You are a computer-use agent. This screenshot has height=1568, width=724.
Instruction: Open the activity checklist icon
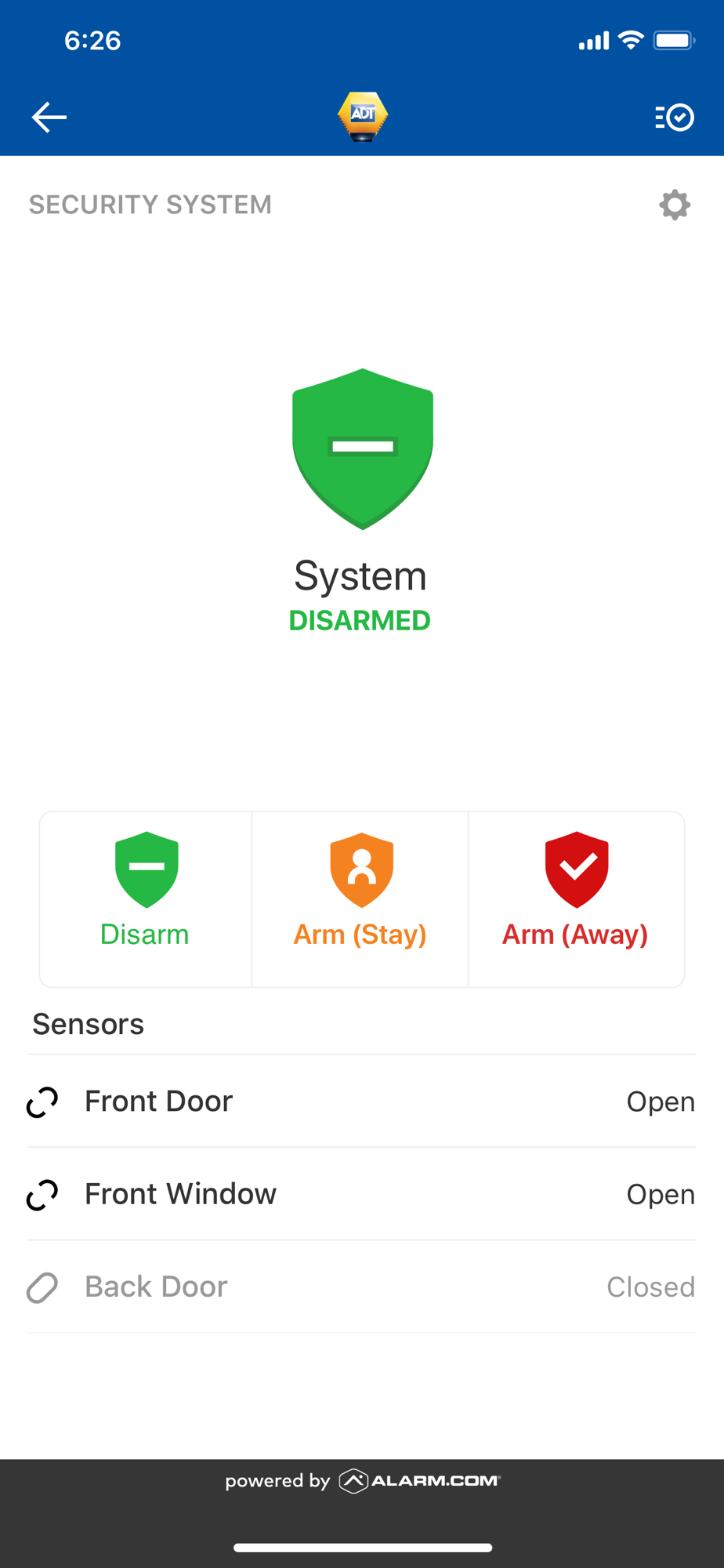coord(675,118)
